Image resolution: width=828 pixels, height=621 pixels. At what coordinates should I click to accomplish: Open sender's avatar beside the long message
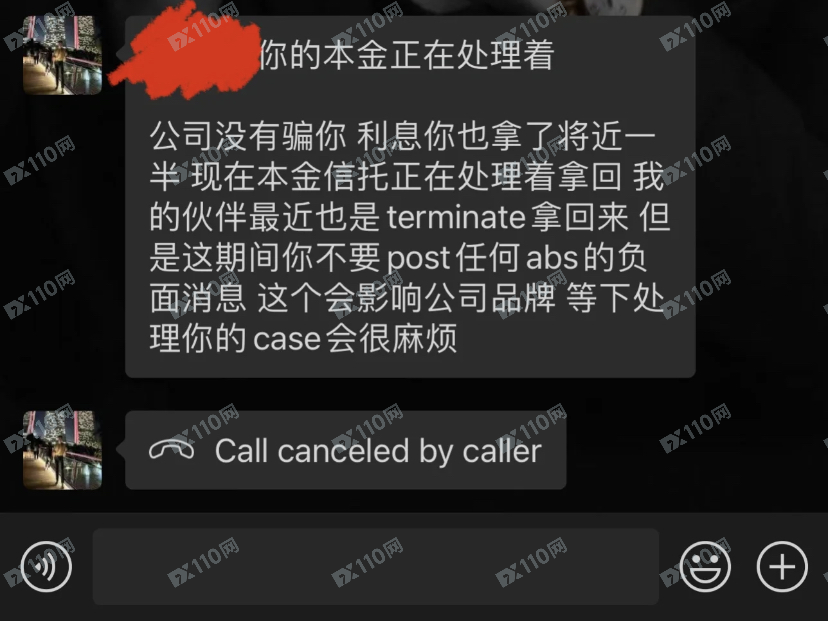point(62,56)
